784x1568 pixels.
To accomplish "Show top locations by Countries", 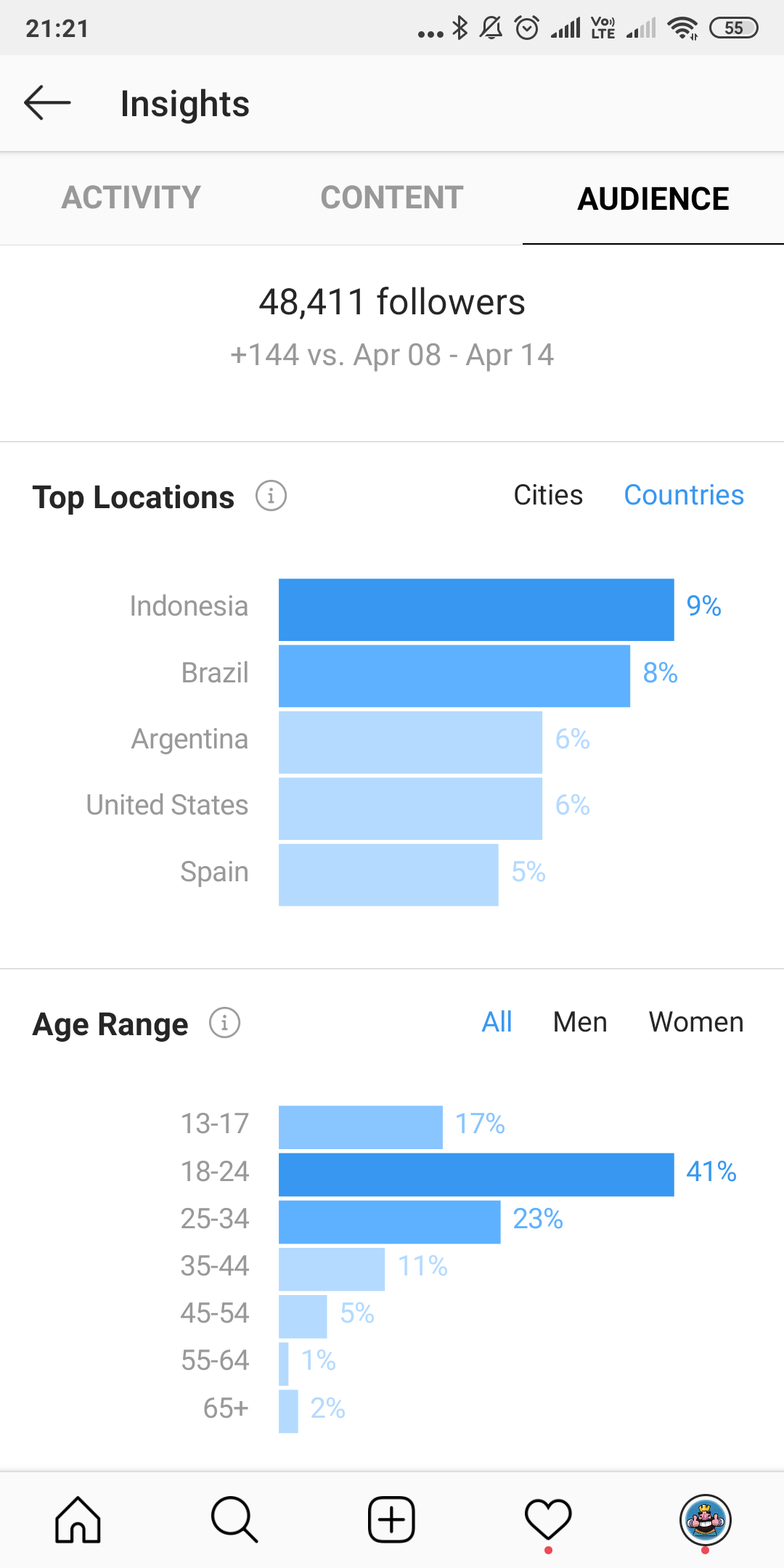I will point(684,495).
